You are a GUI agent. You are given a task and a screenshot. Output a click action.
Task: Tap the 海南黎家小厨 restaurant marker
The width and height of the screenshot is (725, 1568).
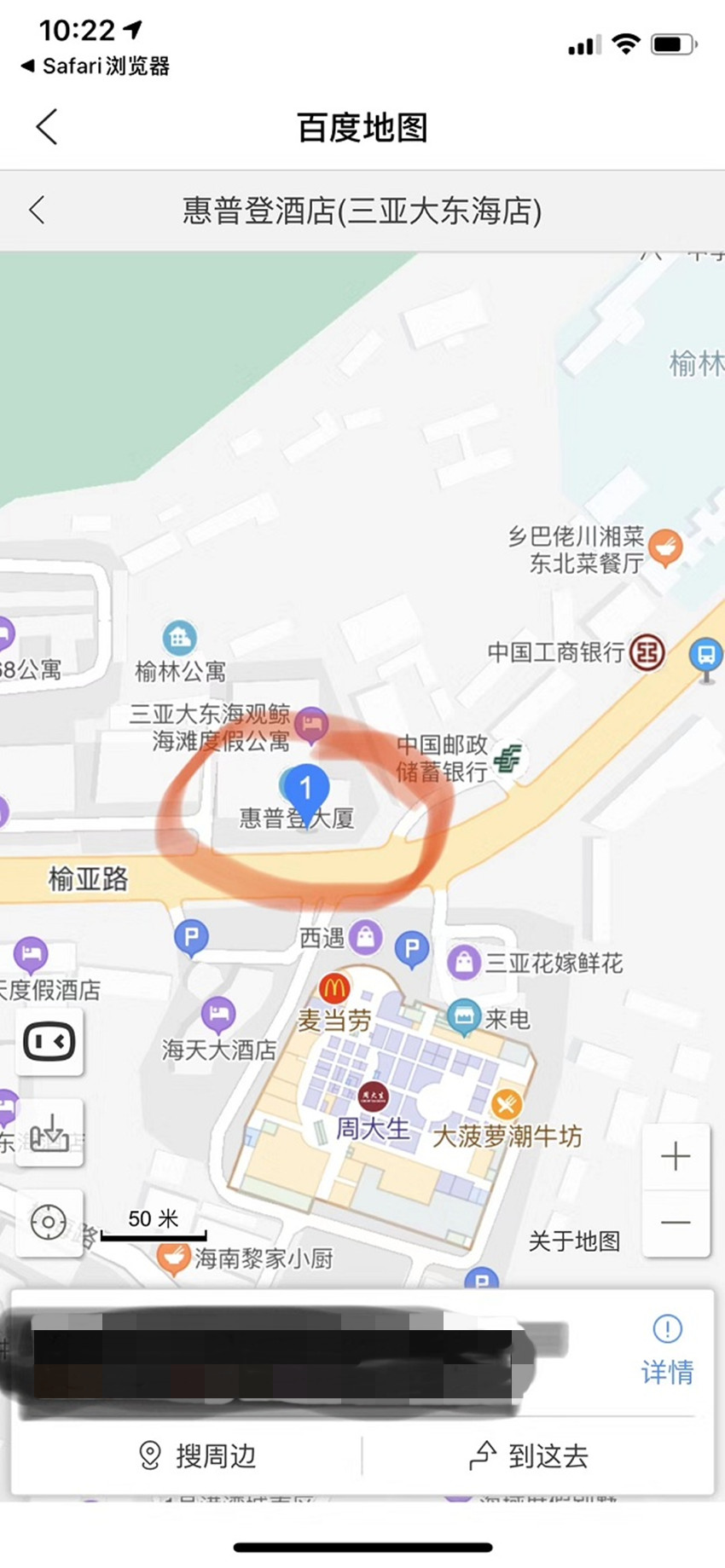click(x=173, y=1257)
